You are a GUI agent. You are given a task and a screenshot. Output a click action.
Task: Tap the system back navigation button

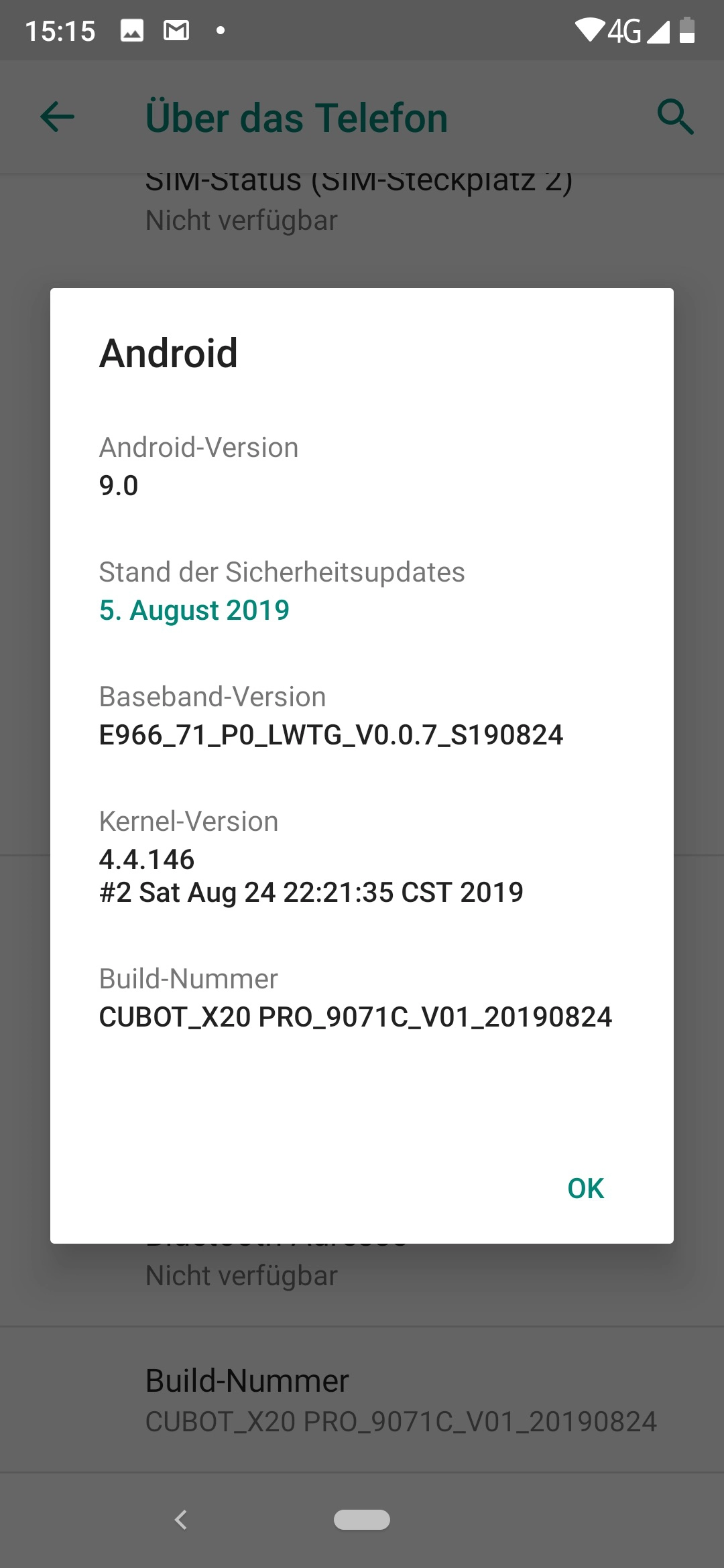[181, 1520]
